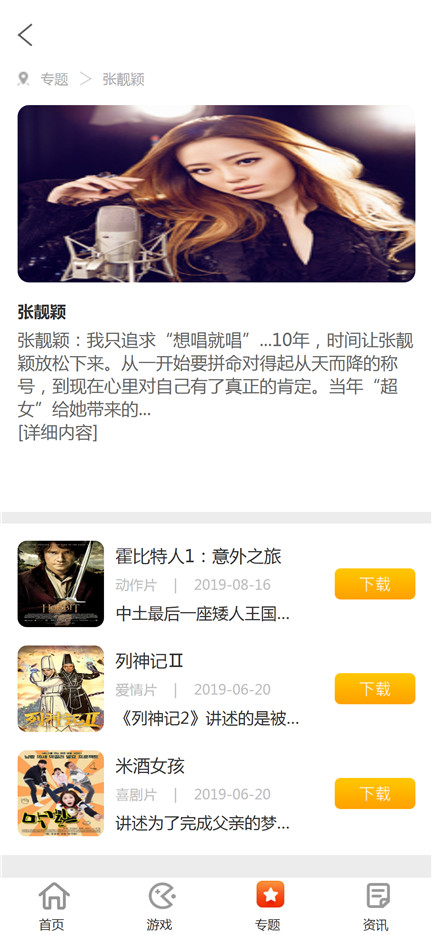Open the 专题 breadcrumb link
Screen dimensions: 432x935
point(54,79)
